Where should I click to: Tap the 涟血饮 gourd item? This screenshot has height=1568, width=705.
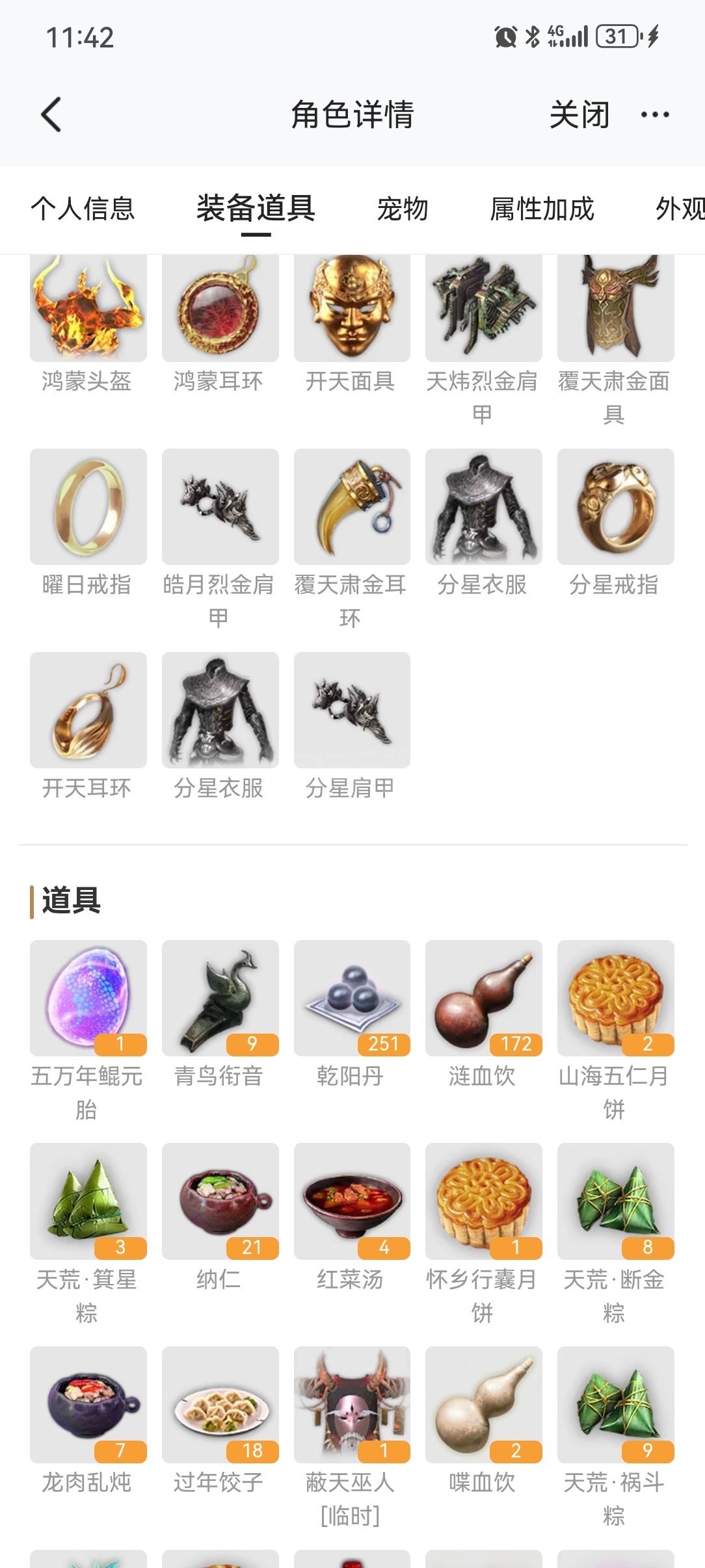point(483,998)
